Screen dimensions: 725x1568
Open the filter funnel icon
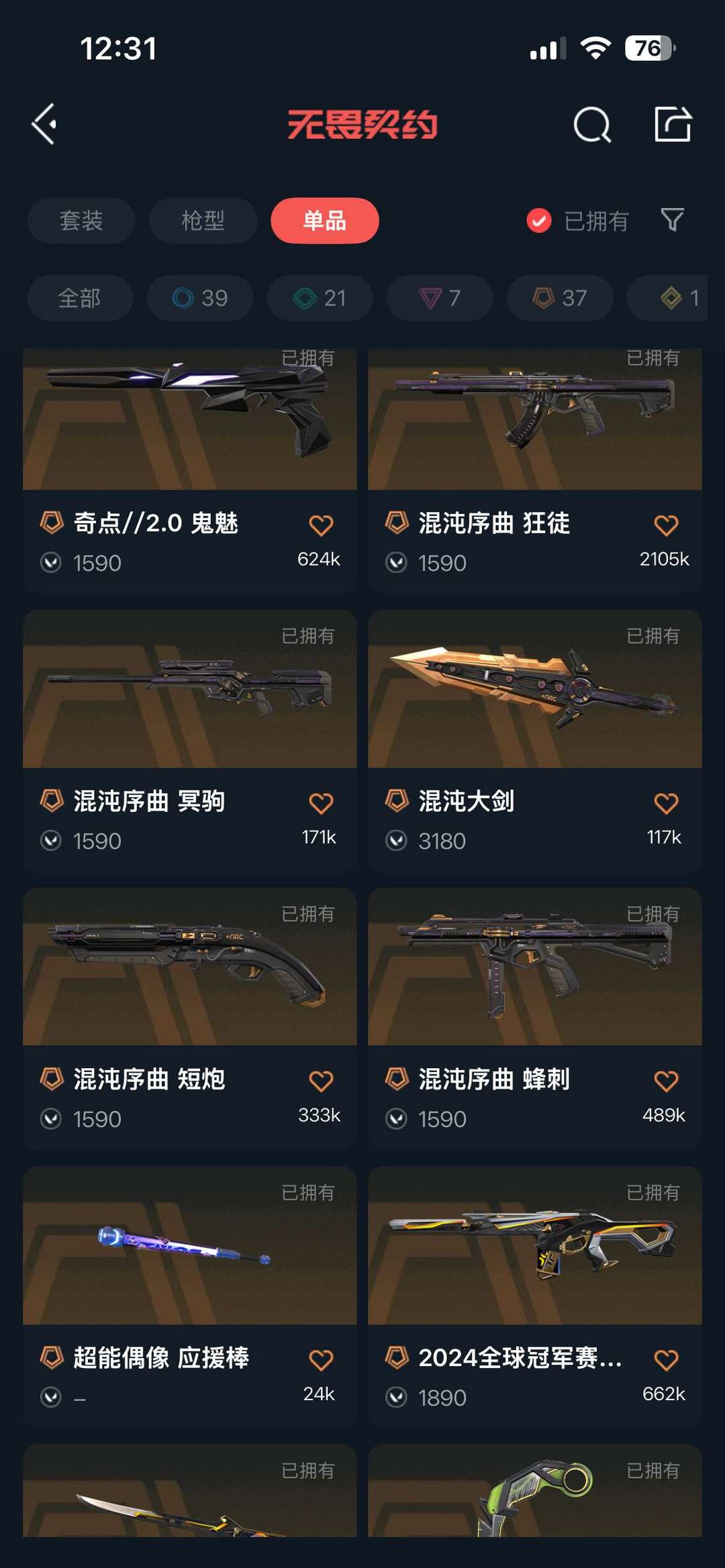point(673,220)
